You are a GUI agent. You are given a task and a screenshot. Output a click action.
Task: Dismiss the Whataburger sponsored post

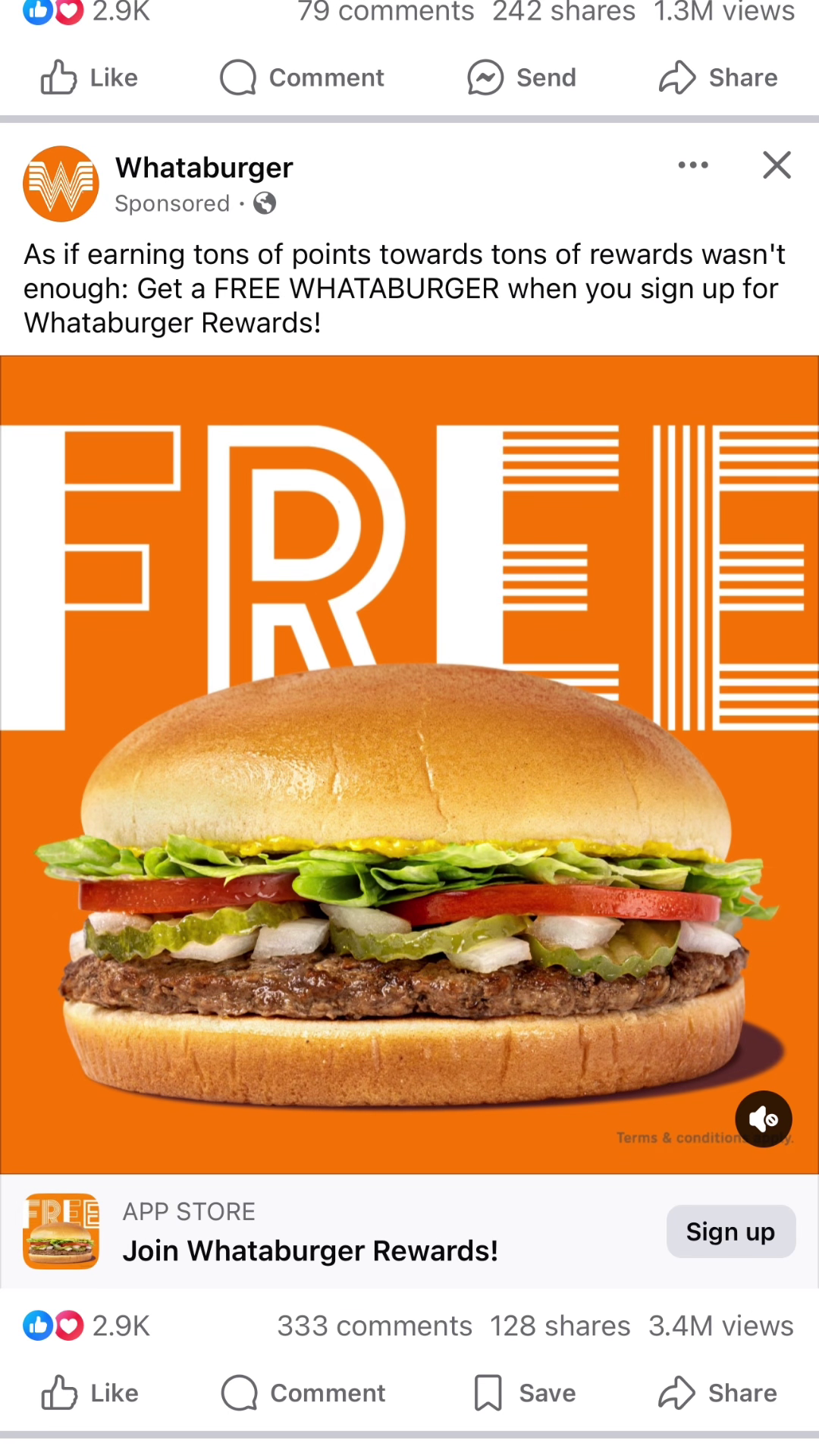pyautogui.click(x=777, y=165)
